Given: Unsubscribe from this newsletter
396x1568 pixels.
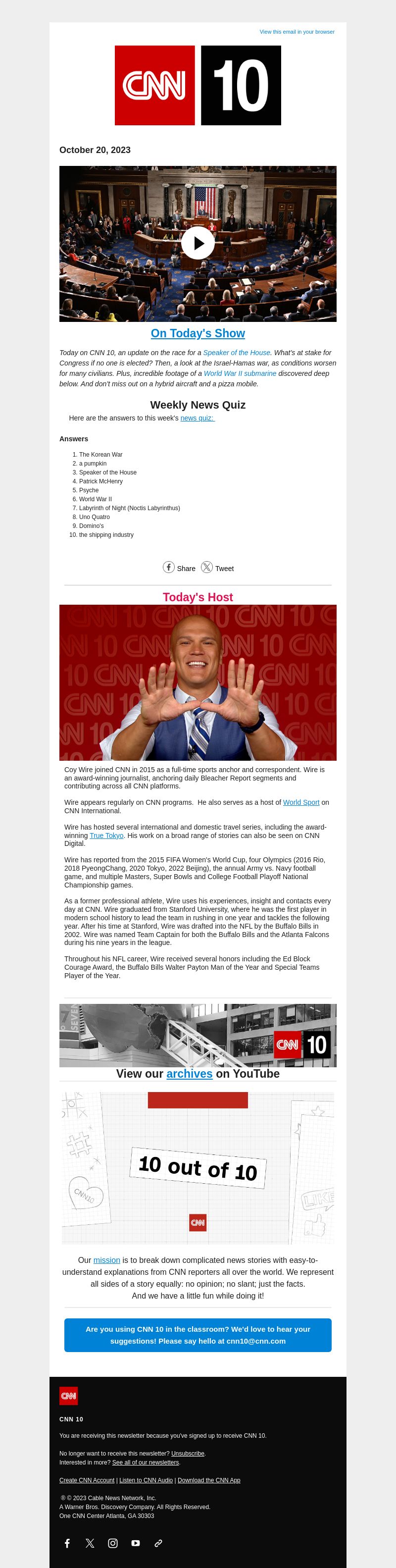Looking at the screenshot, I should (x=187, y=1453).
